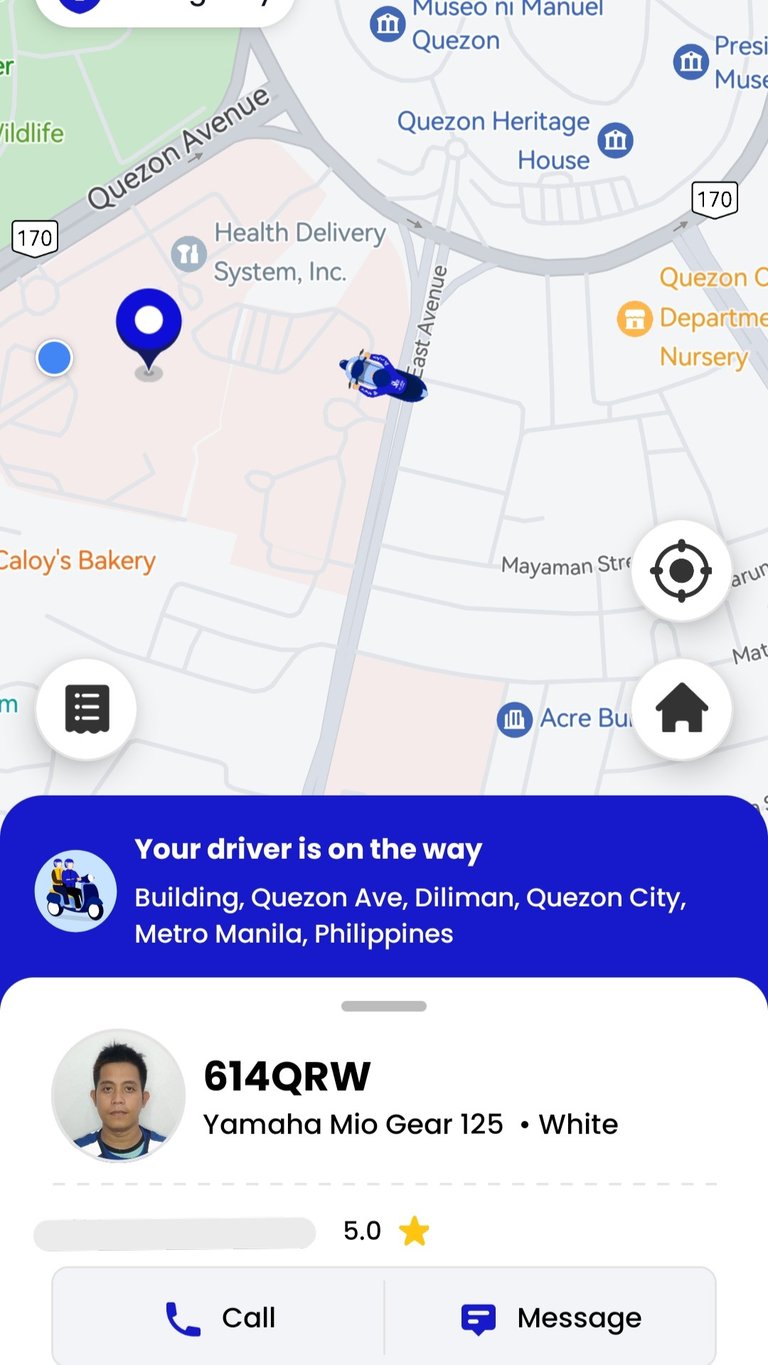The image size is (768, 1365).
Task: Open the emergency button at top
Action: (165, 8)
